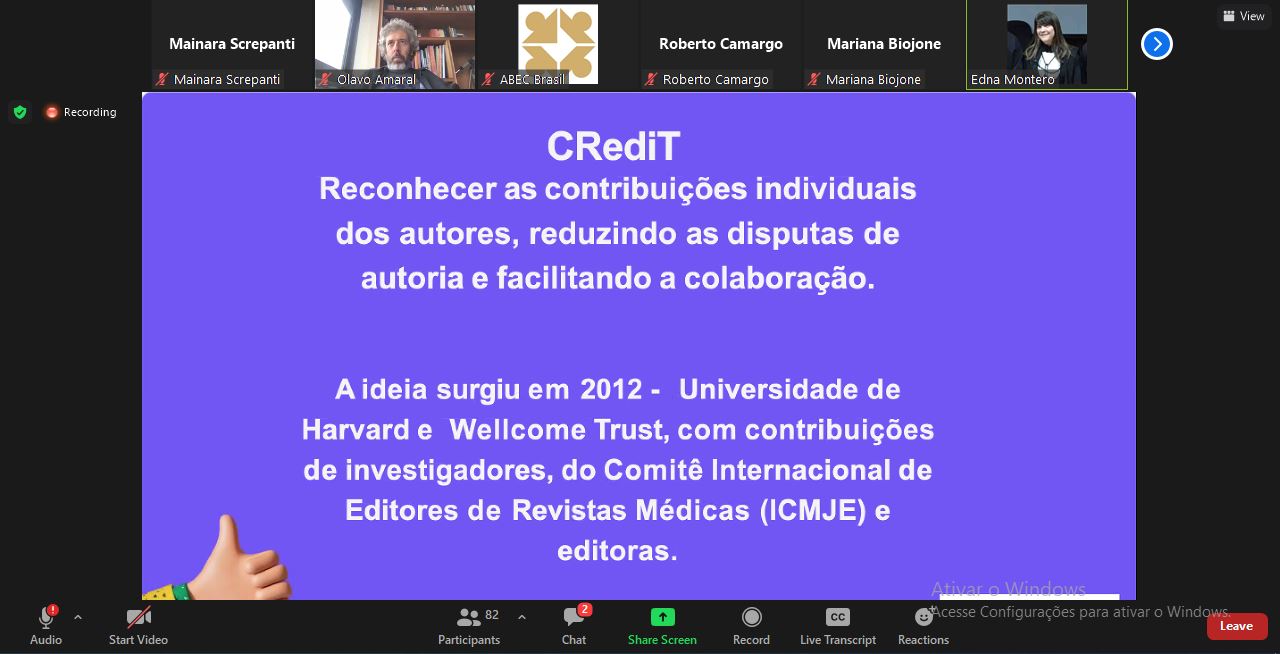
Task: Open the Participants panel
Action: click(x=469, y=626)
